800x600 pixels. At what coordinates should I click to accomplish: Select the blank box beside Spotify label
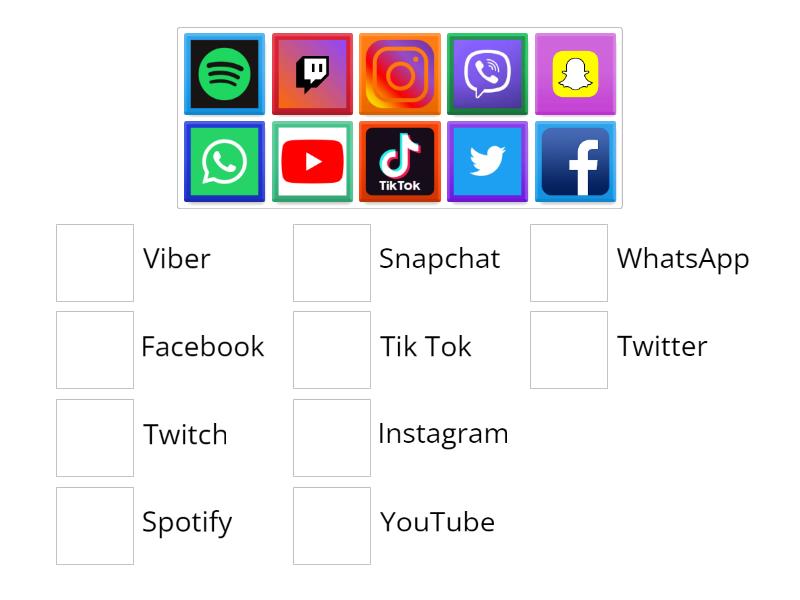click(95, 526)
